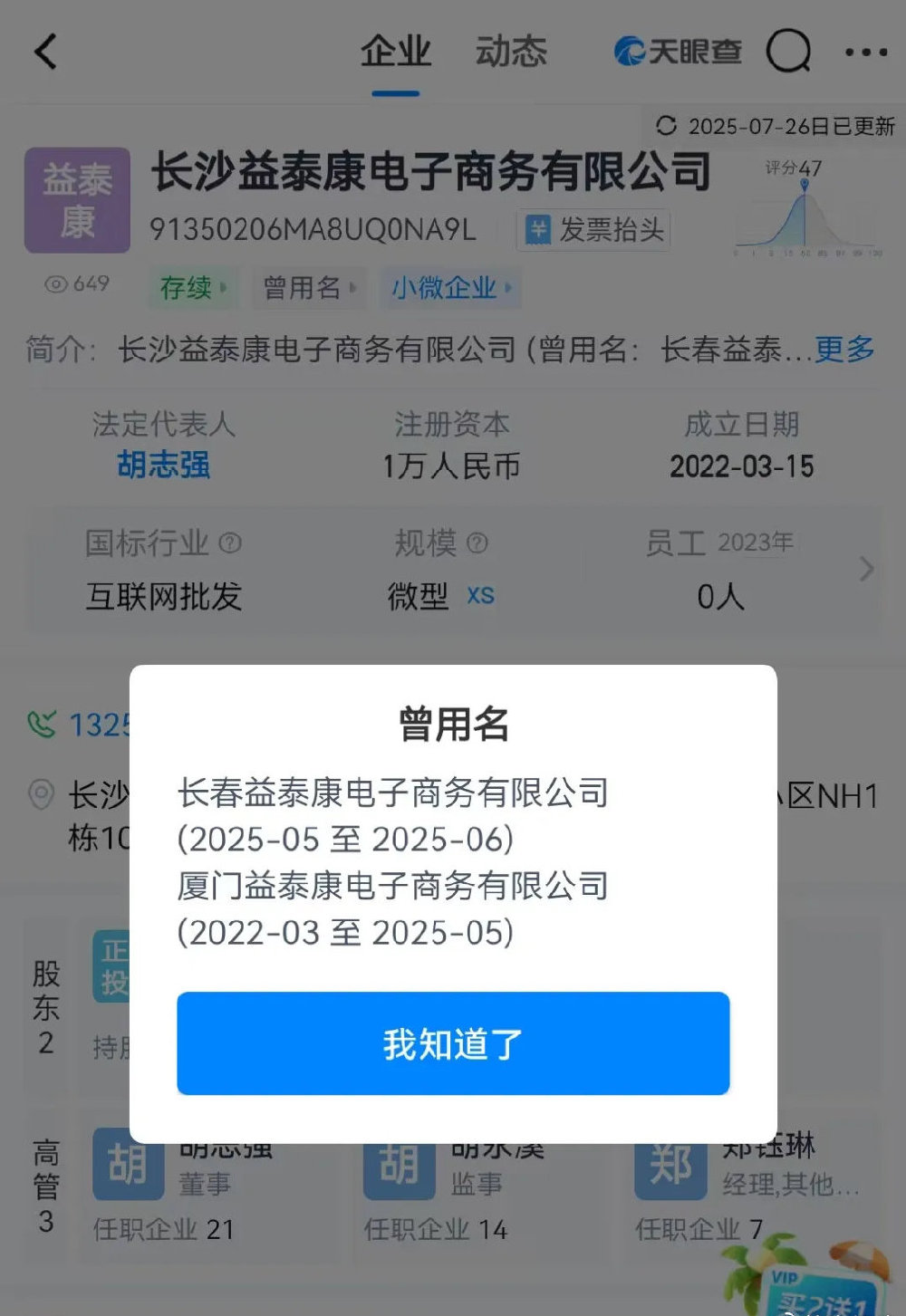Viewport: 906px width, 1316px height.
Task: Open the 存续 status chip
Action: coord(192,288)
